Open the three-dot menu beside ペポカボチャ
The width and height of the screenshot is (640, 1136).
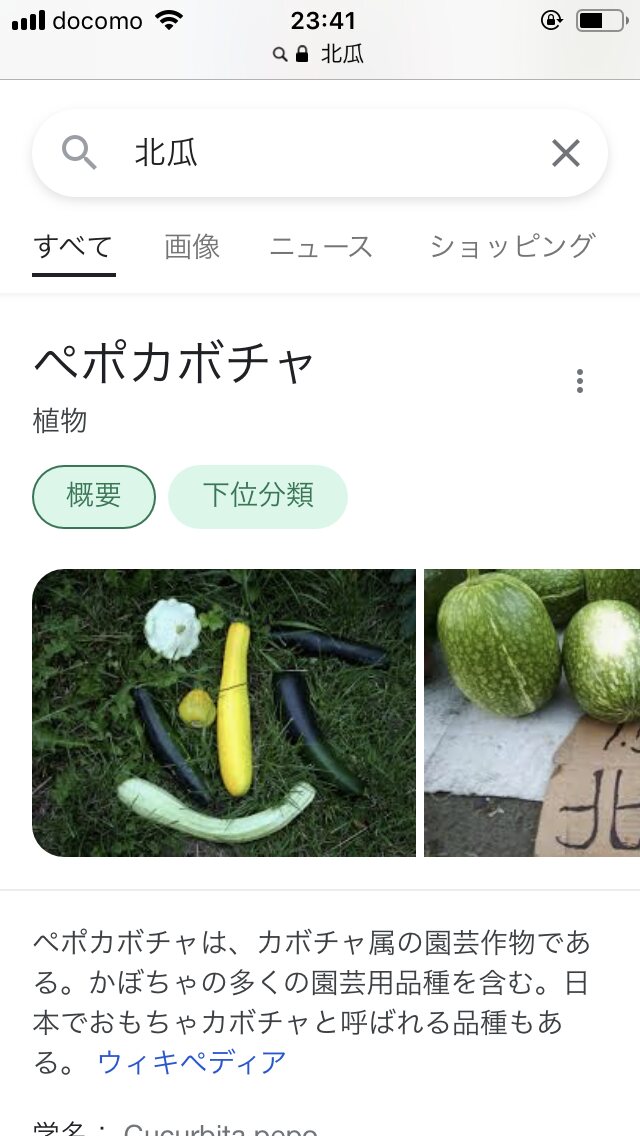pyautogui.click(x=579, y=381)
